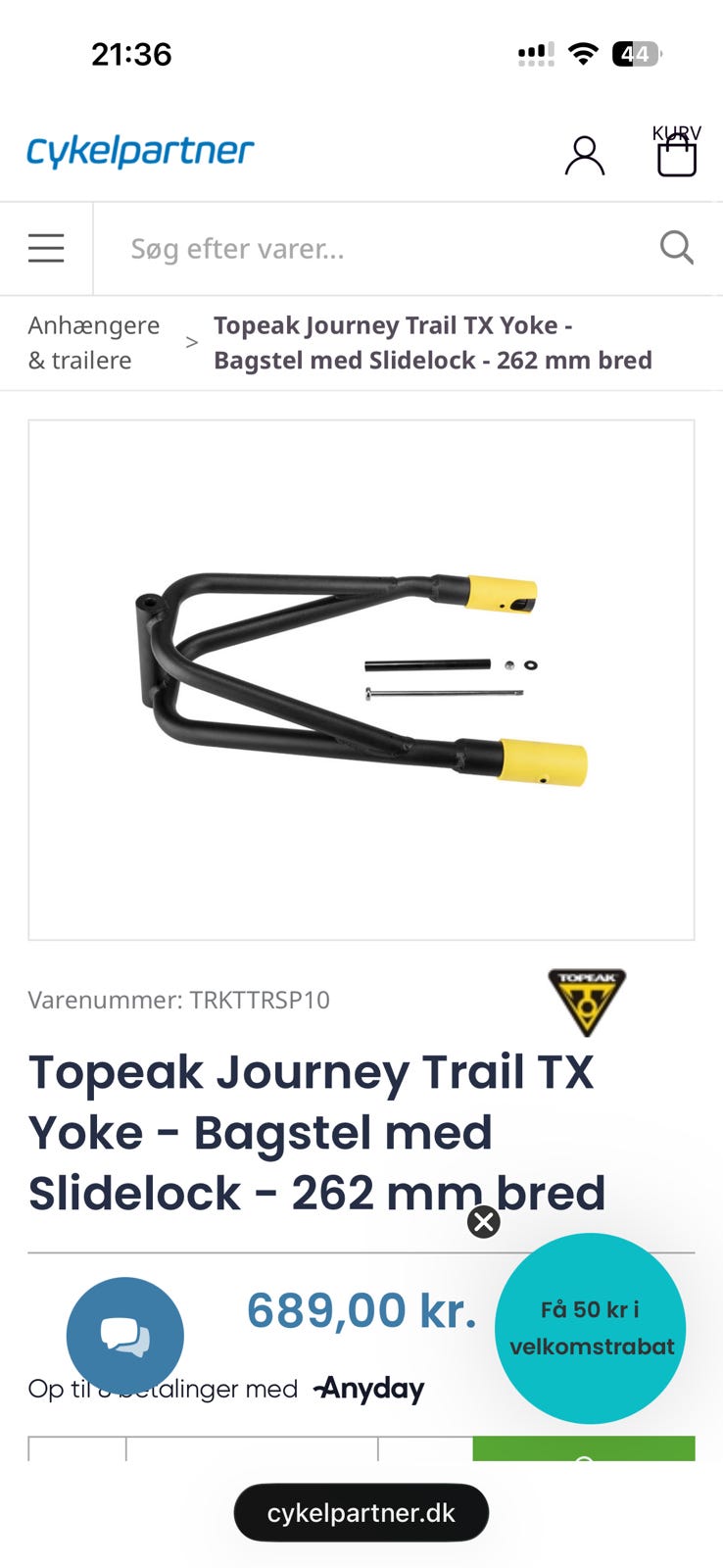723x1568 pixels.
Task: Tap the magnifier search icon
Action: [677, 248]
